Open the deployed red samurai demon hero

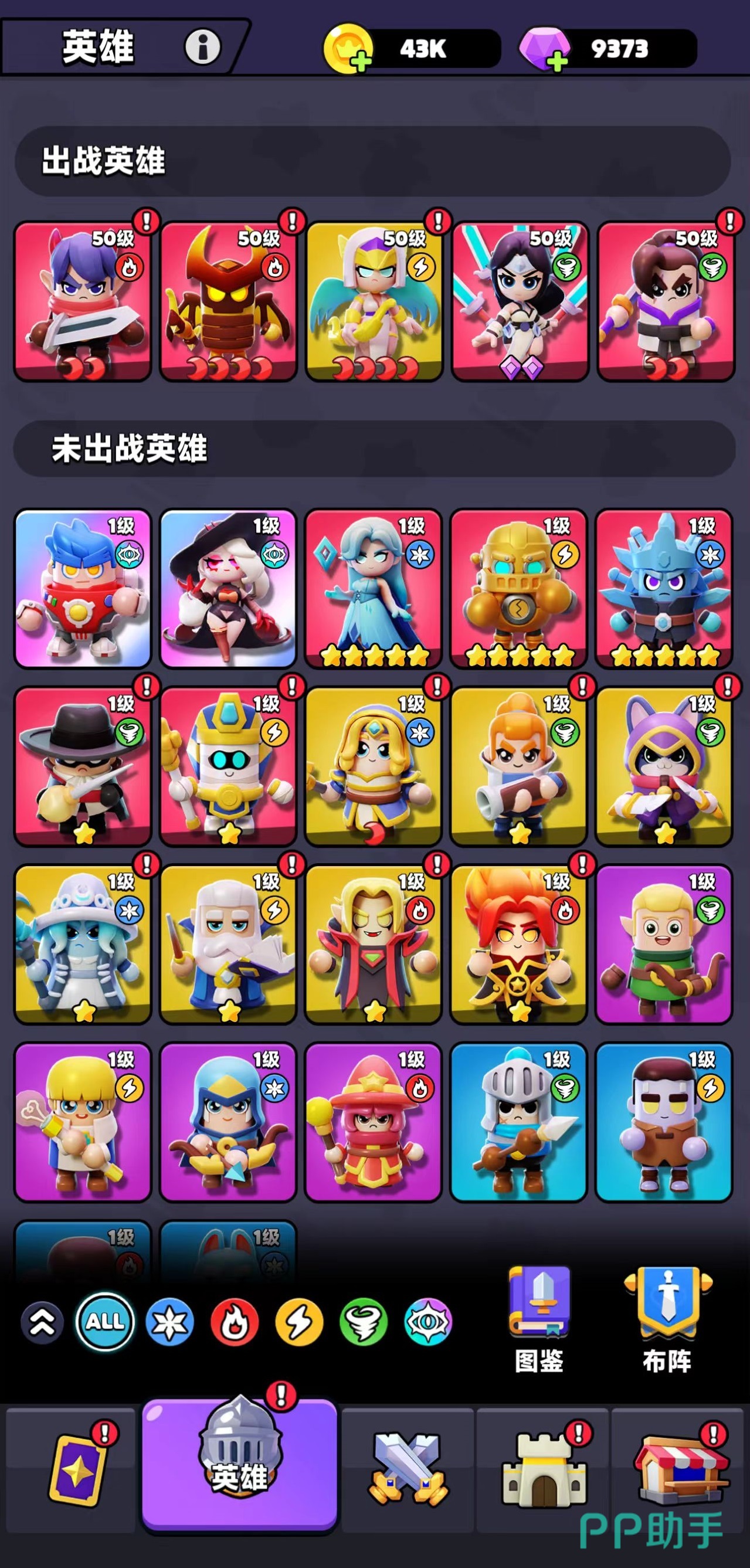click(x=228, y=302)
